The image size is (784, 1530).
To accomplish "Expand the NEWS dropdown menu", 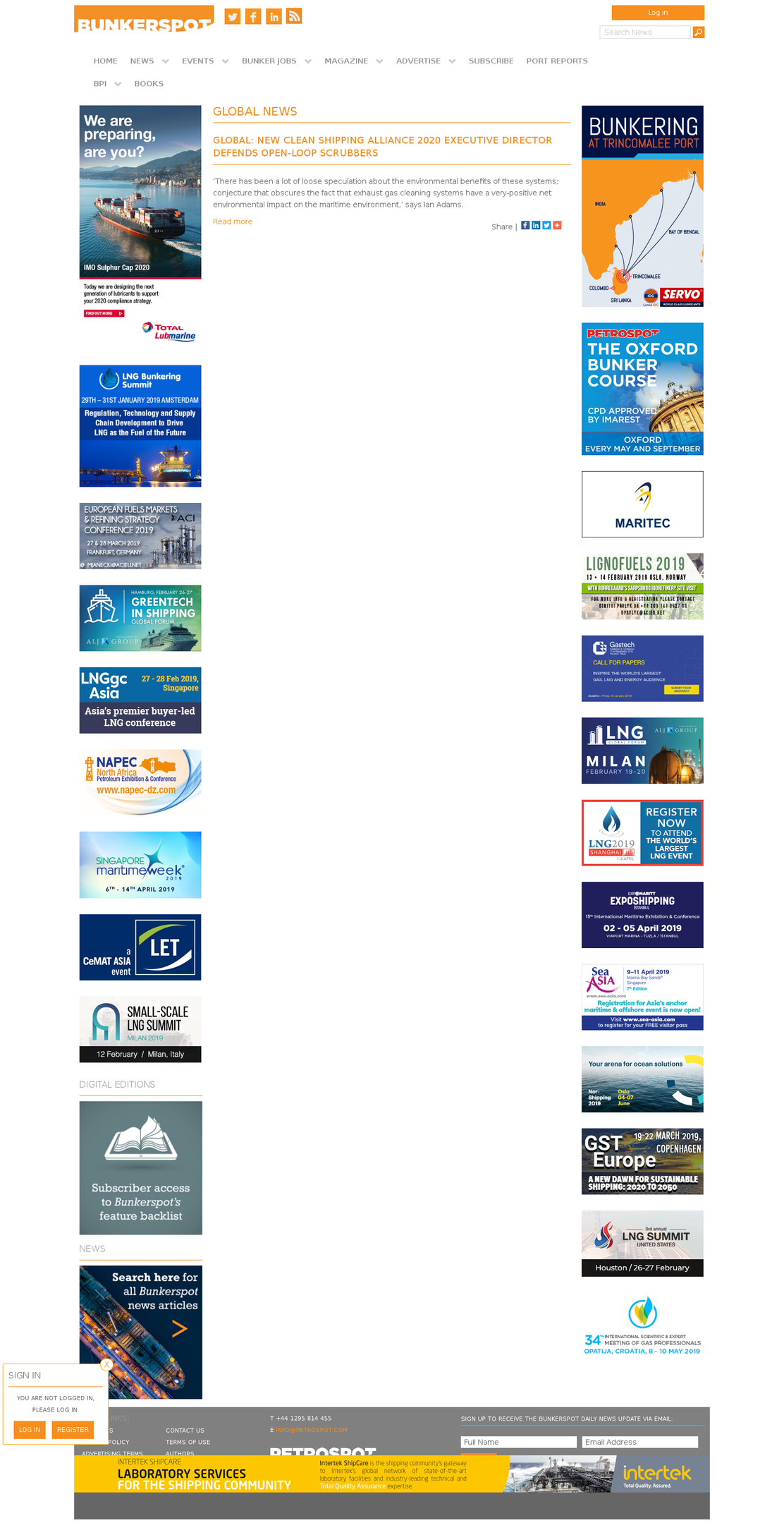I will 149,61.
